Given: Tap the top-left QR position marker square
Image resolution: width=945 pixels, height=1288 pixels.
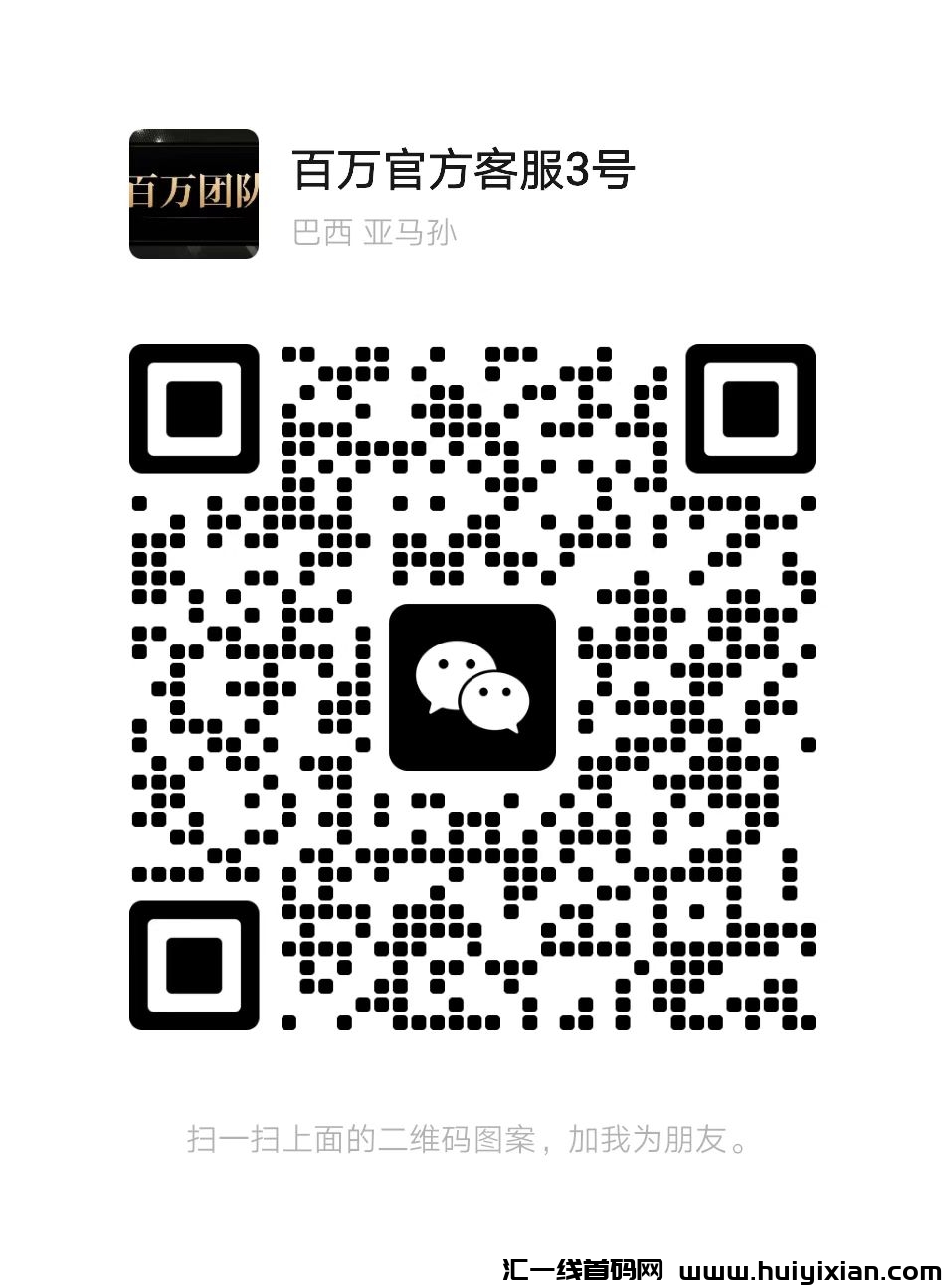Looking at the screenshot, I should (x=195, y=408).
